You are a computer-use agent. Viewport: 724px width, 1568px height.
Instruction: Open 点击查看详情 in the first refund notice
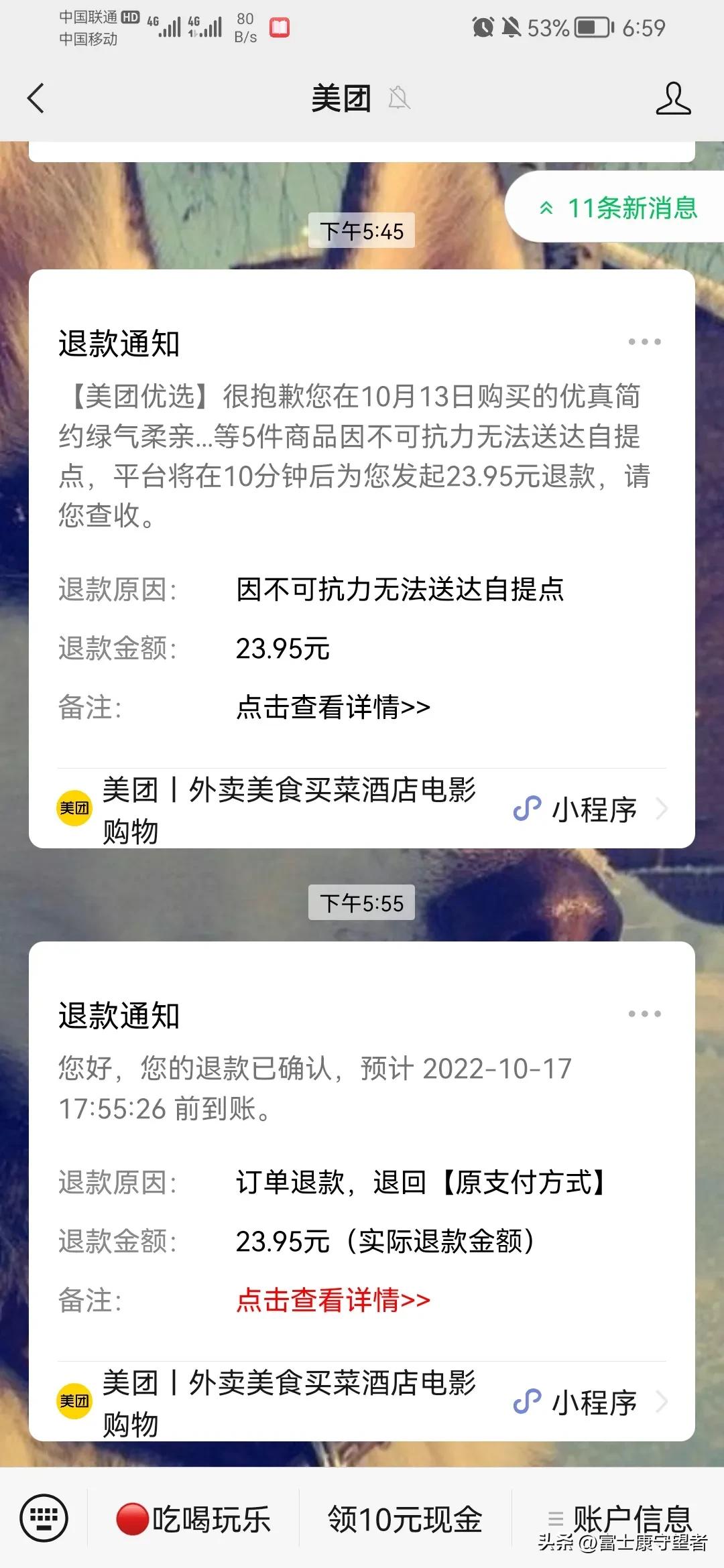point(333,707)
